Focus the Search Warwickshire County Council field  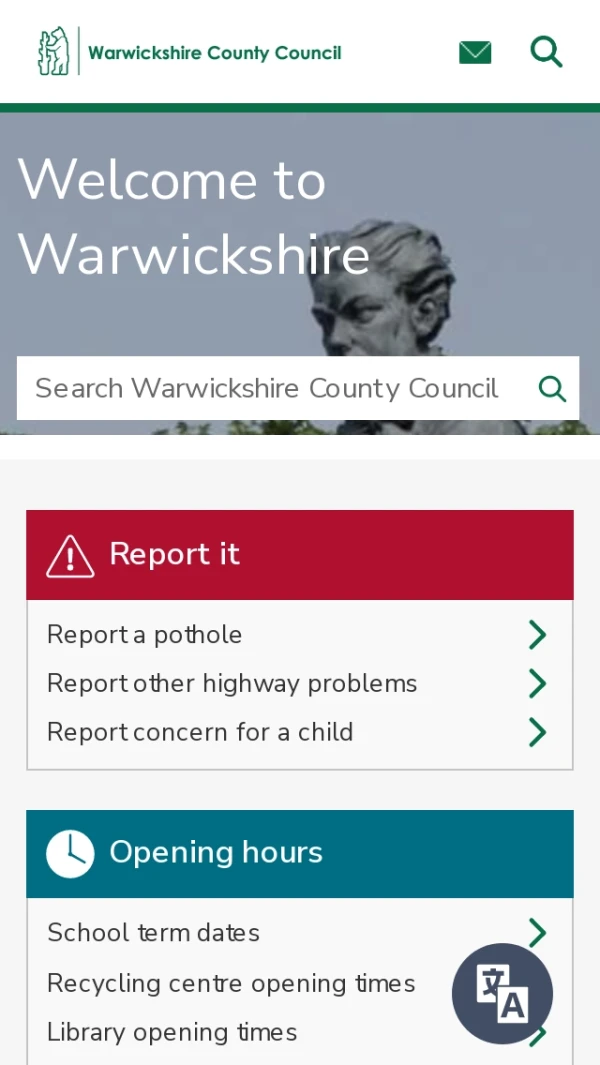(267, 388)
